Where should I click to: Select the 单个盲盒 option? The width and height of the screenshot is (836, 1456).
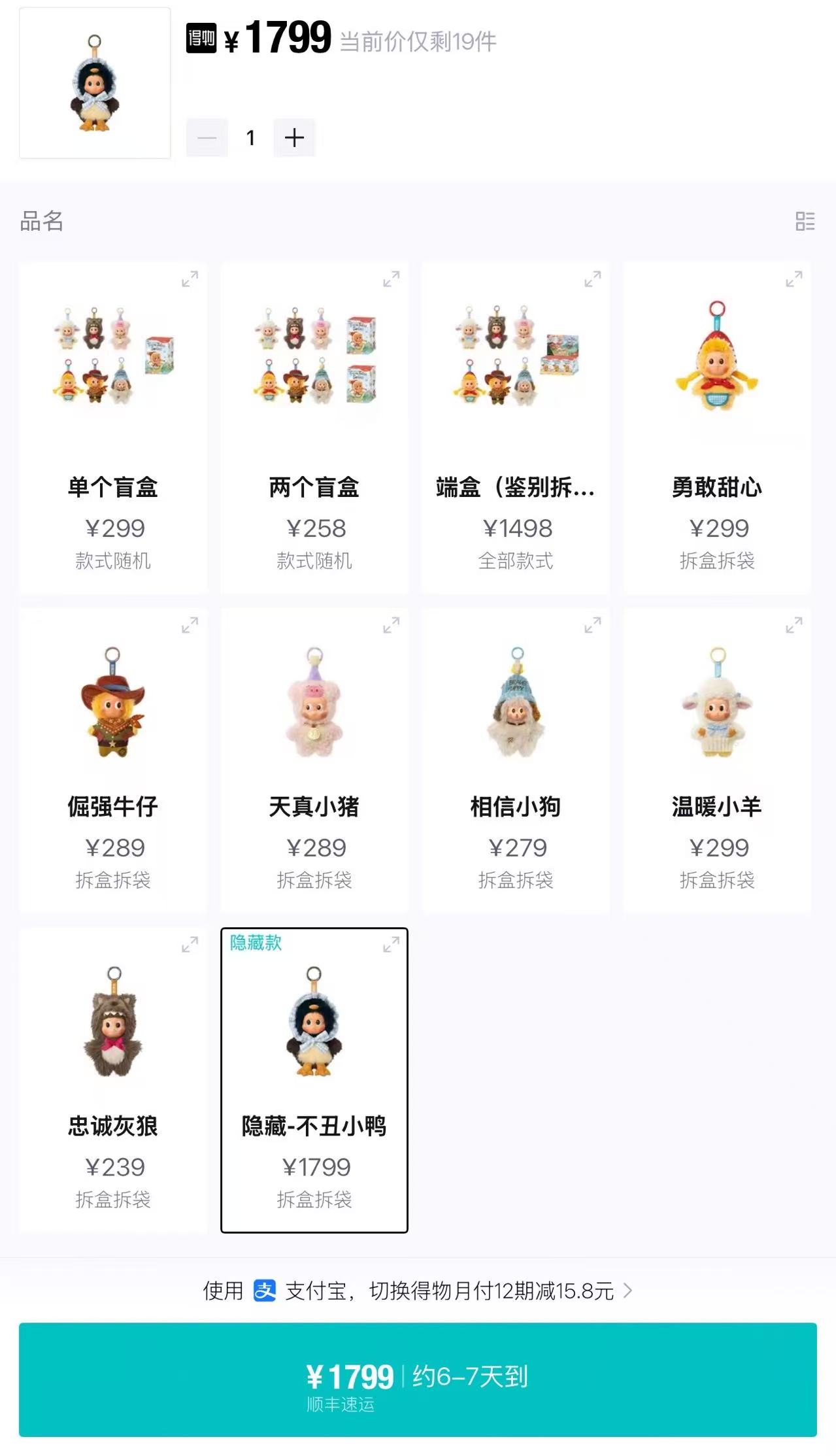click(113, 428)
